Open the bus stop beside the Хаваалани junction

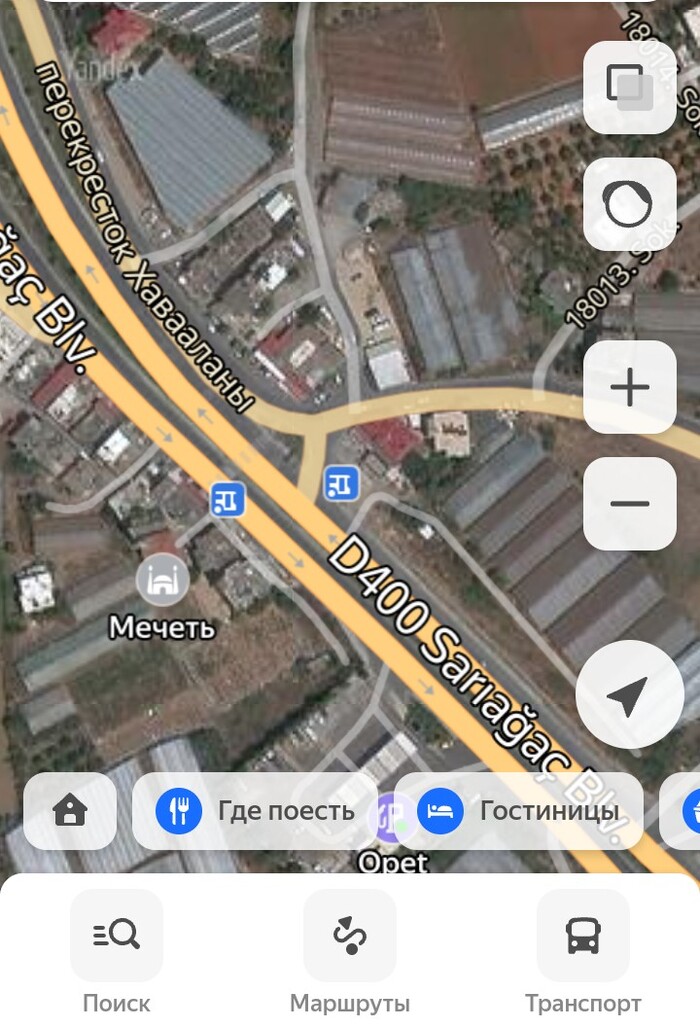(x=341, y=485)
